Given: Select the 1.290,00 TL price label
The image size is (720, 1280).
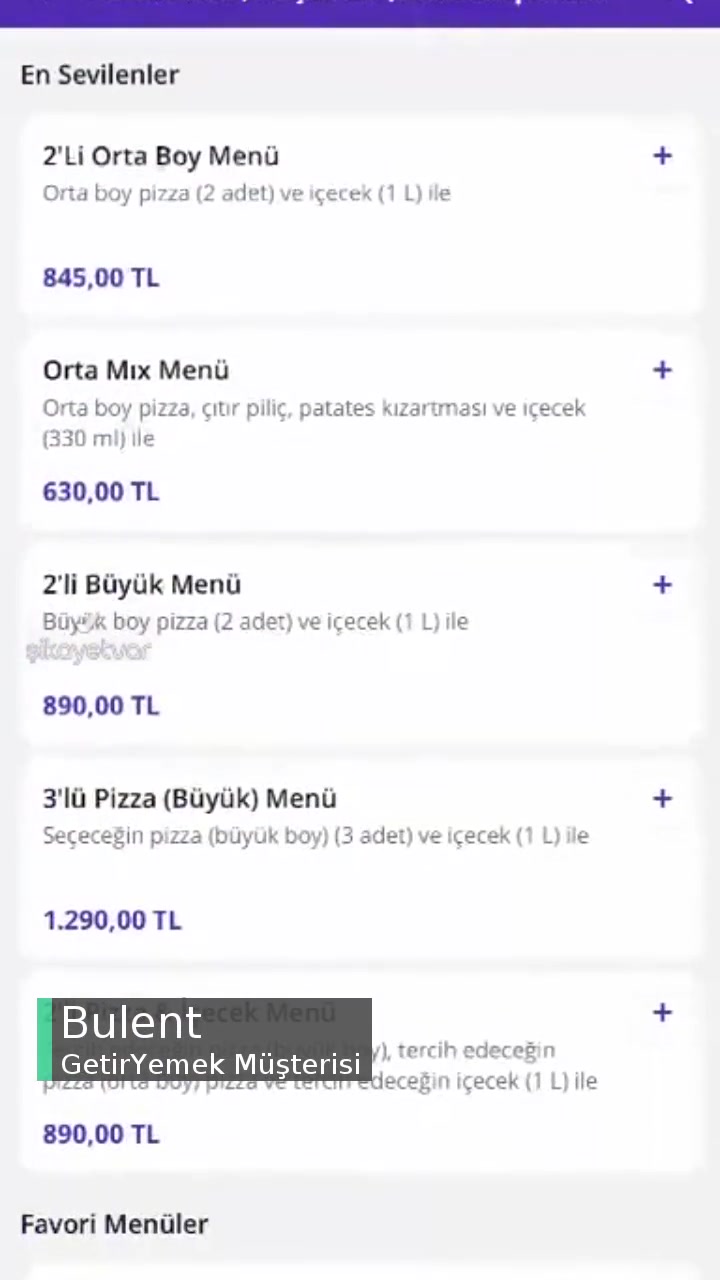Looking at the screenshot, I should [112, 919].
